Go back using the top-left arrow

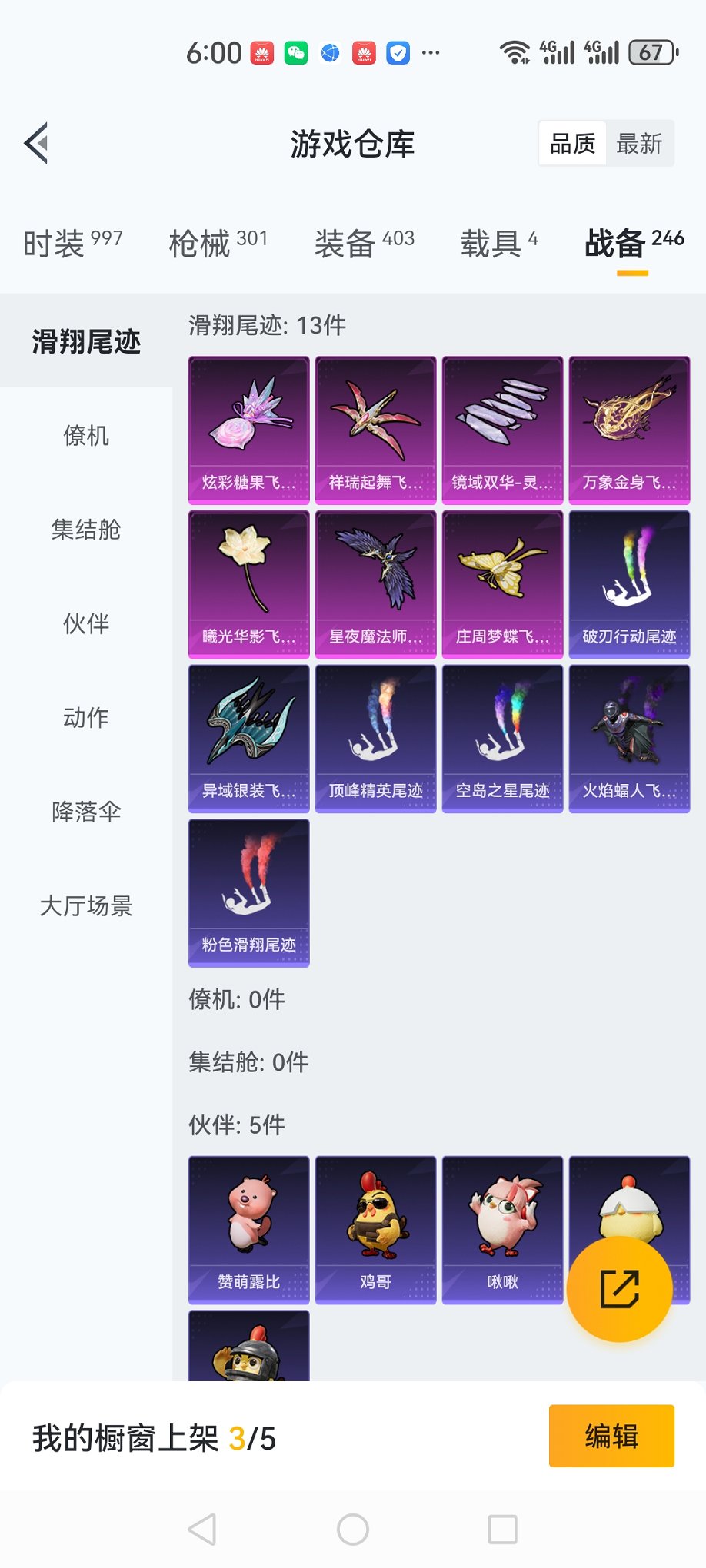pyautogui.click(x=37, y=143)
